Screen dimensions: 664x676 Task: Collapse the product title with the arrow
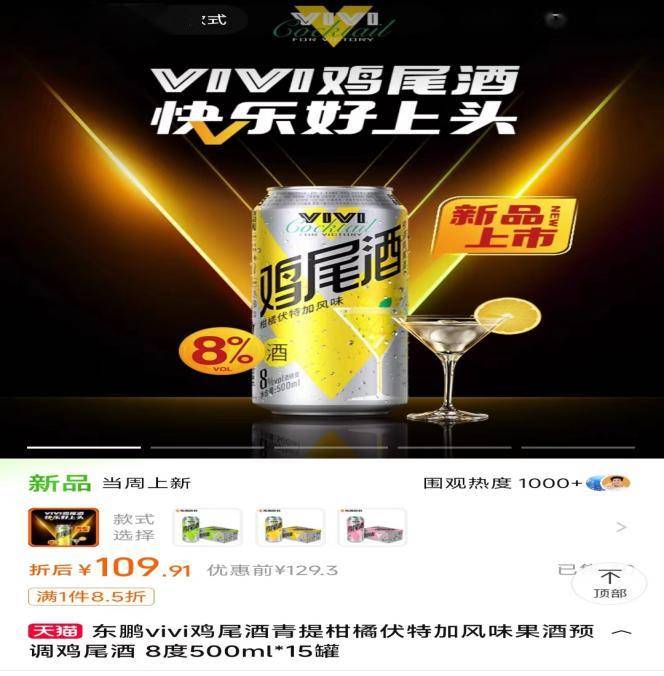621,632
